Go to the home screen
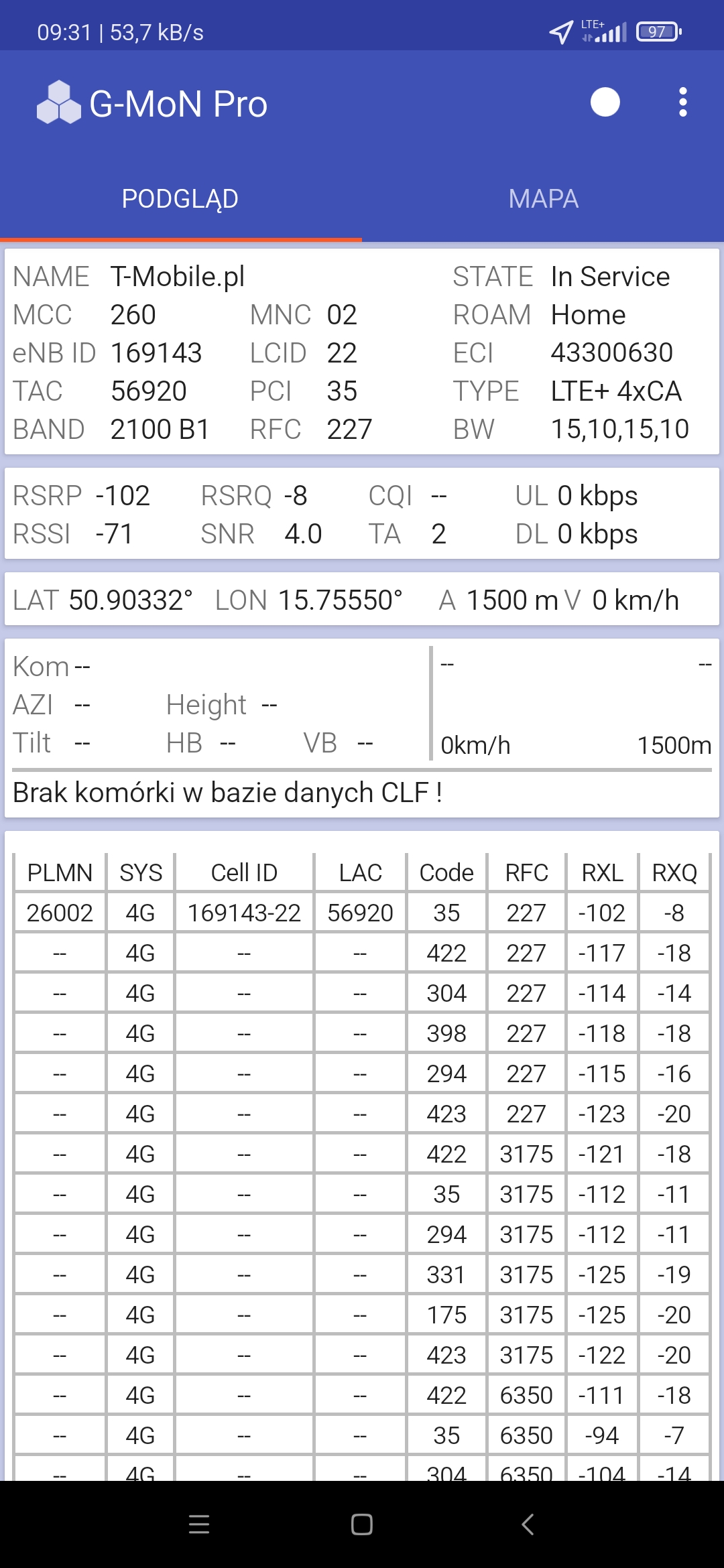The image size is (724, 1568). 362,1524
